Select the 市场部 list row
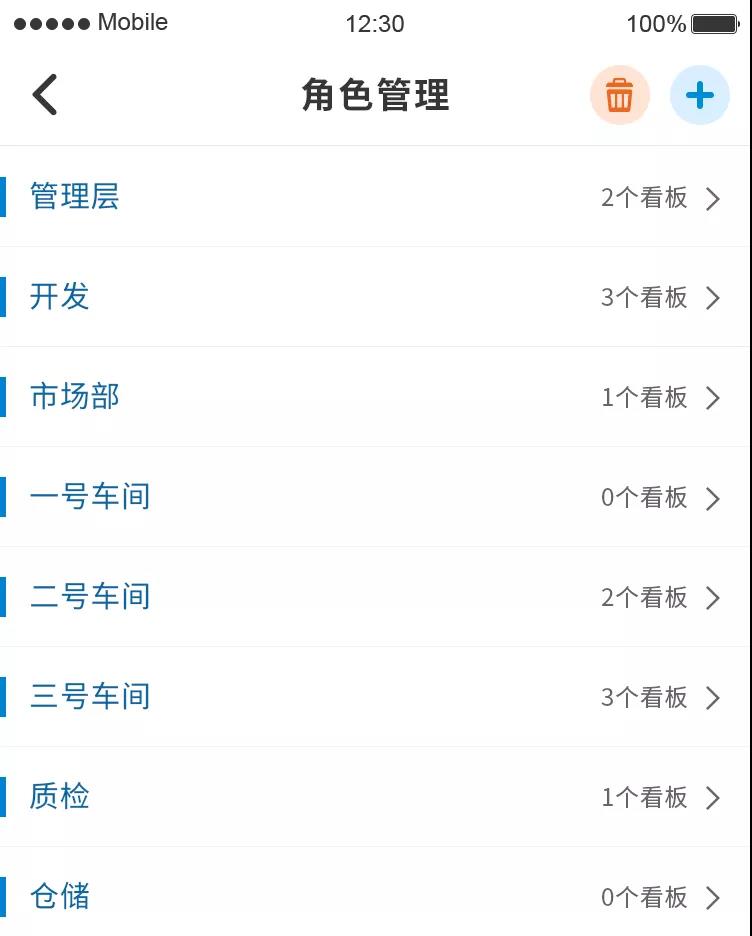Screen dimensions: 752x936 375,397
